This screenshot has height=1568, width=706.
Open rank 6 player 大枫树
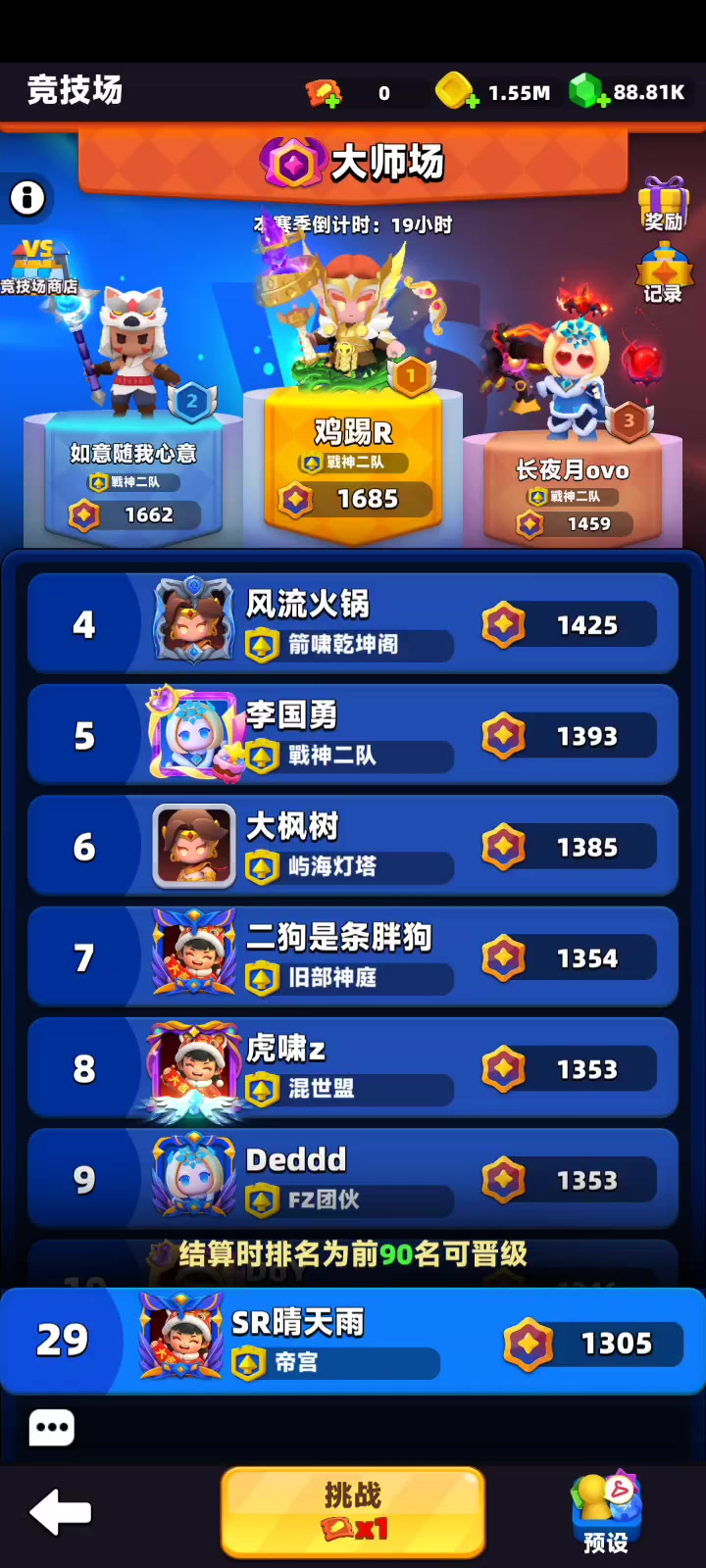[x=353, y=847]
